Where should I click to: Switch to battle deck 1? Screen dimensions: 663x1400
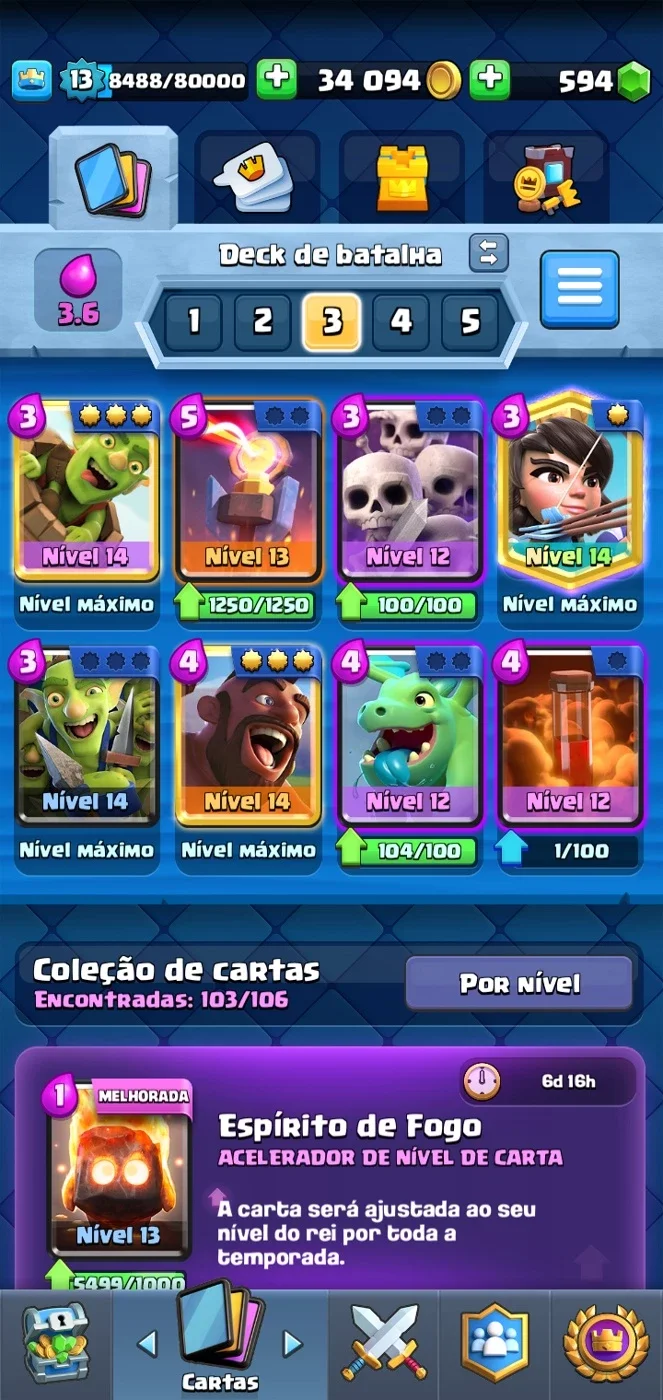193,321
